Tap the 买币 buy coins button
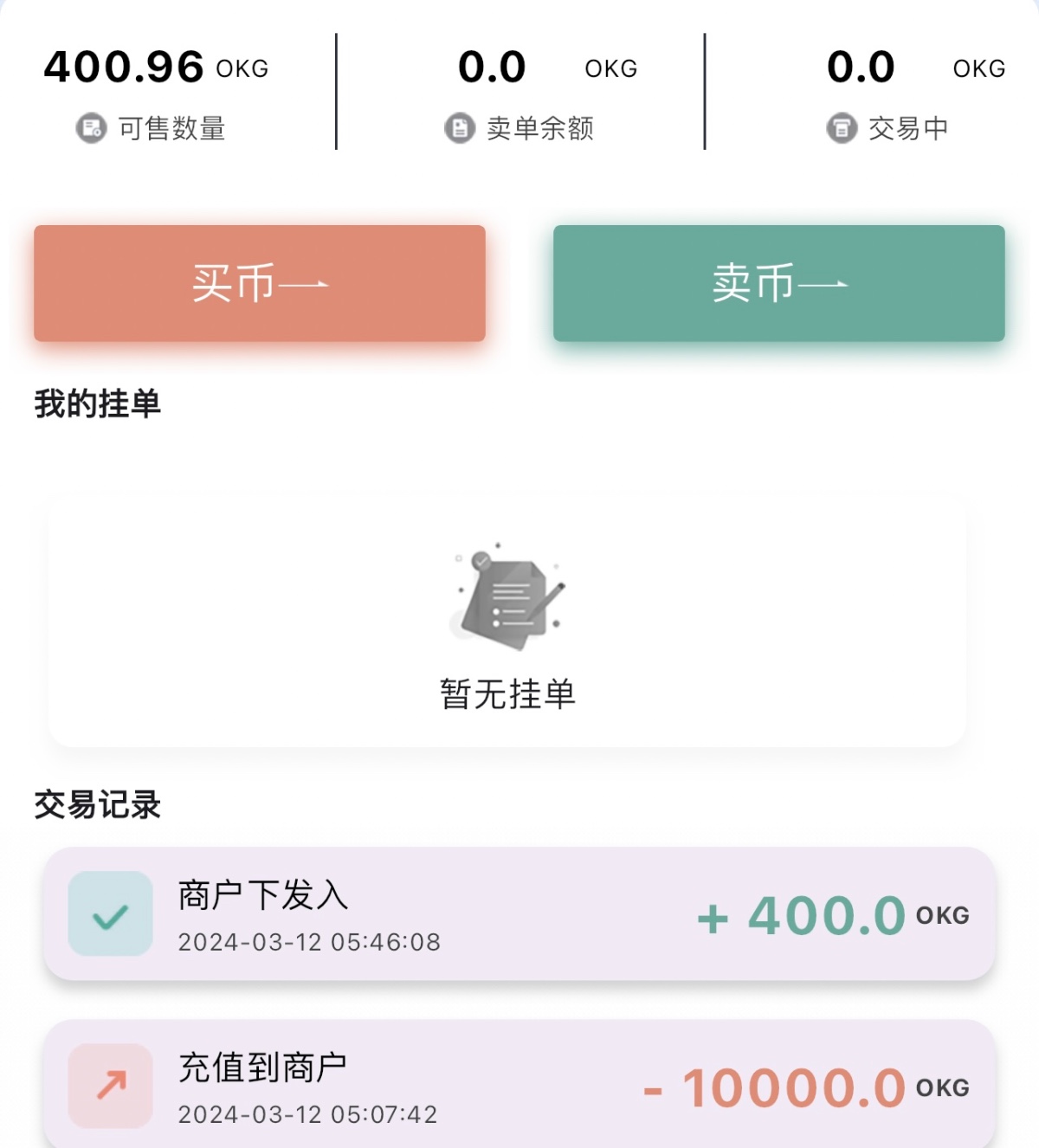1039x1148 pixels. click(260, 283)
